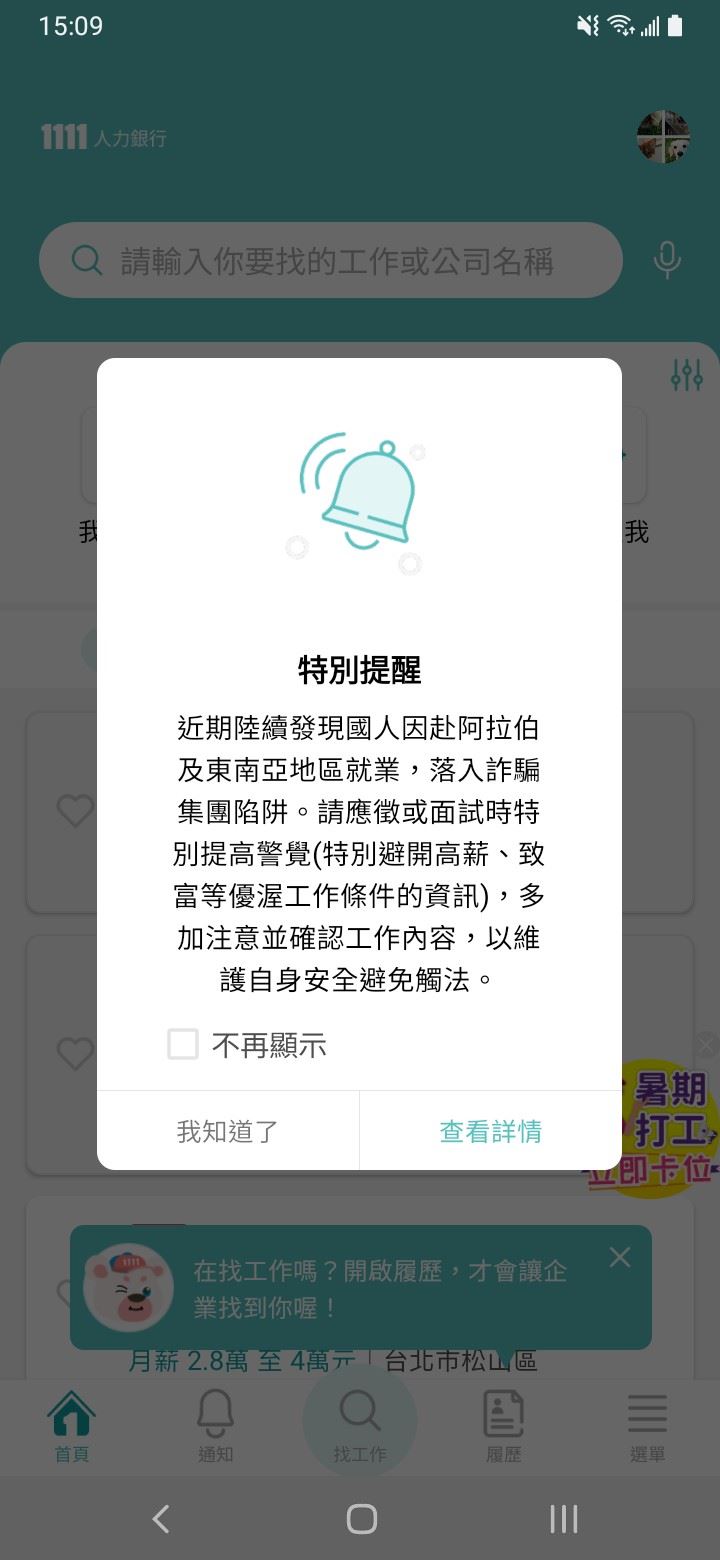The width and height of the screenshot is (720, 1560).
Task: Open the profile avatar
Action: 663,137
